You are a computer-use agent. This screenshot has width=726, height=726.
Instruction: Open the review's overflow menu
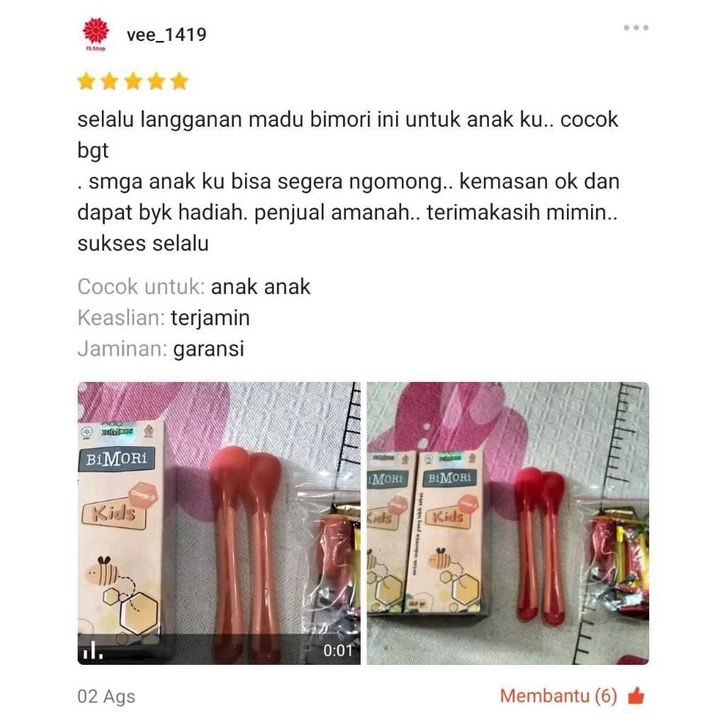tap(636, 29)
